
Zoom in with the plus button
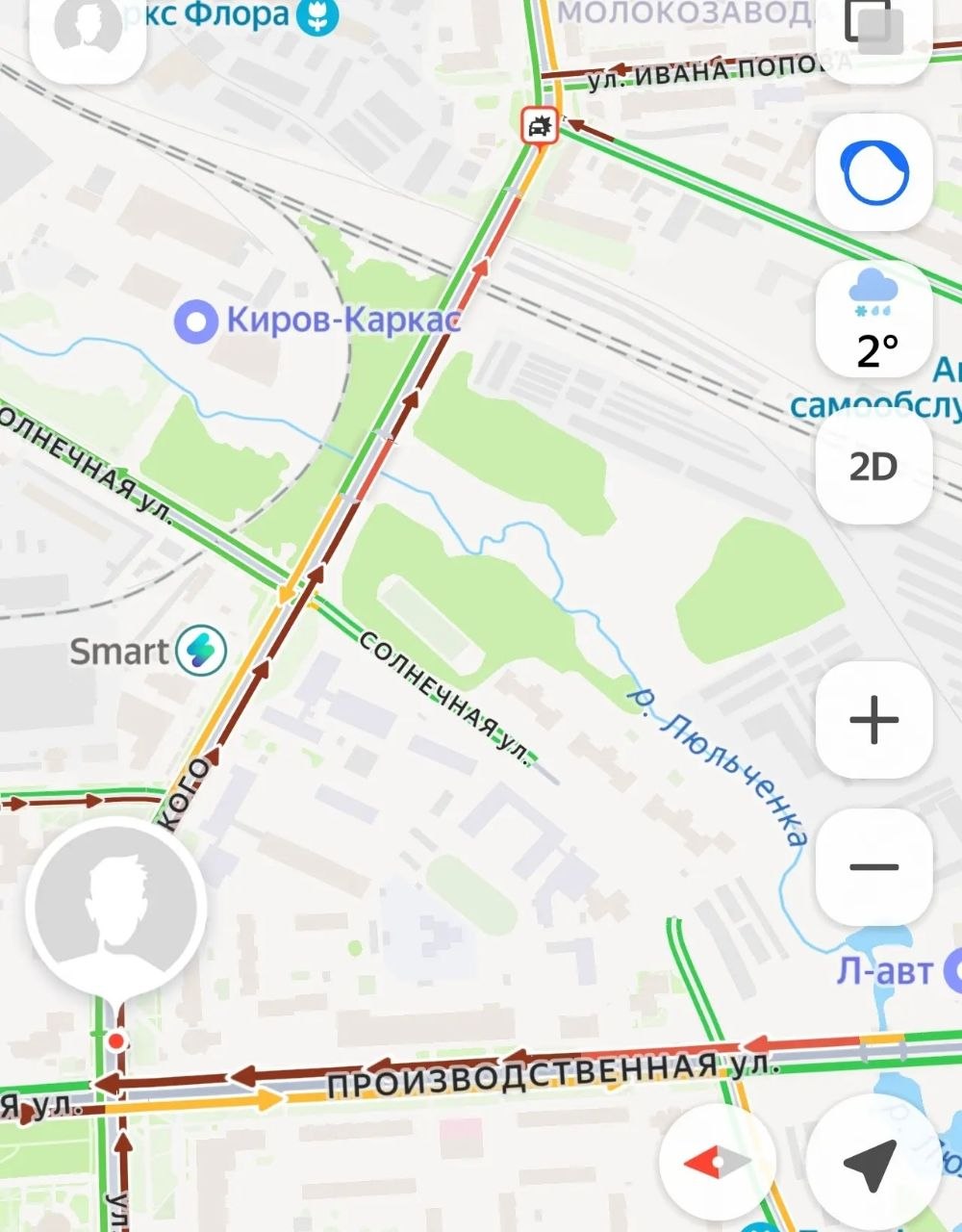pos(873,720)
